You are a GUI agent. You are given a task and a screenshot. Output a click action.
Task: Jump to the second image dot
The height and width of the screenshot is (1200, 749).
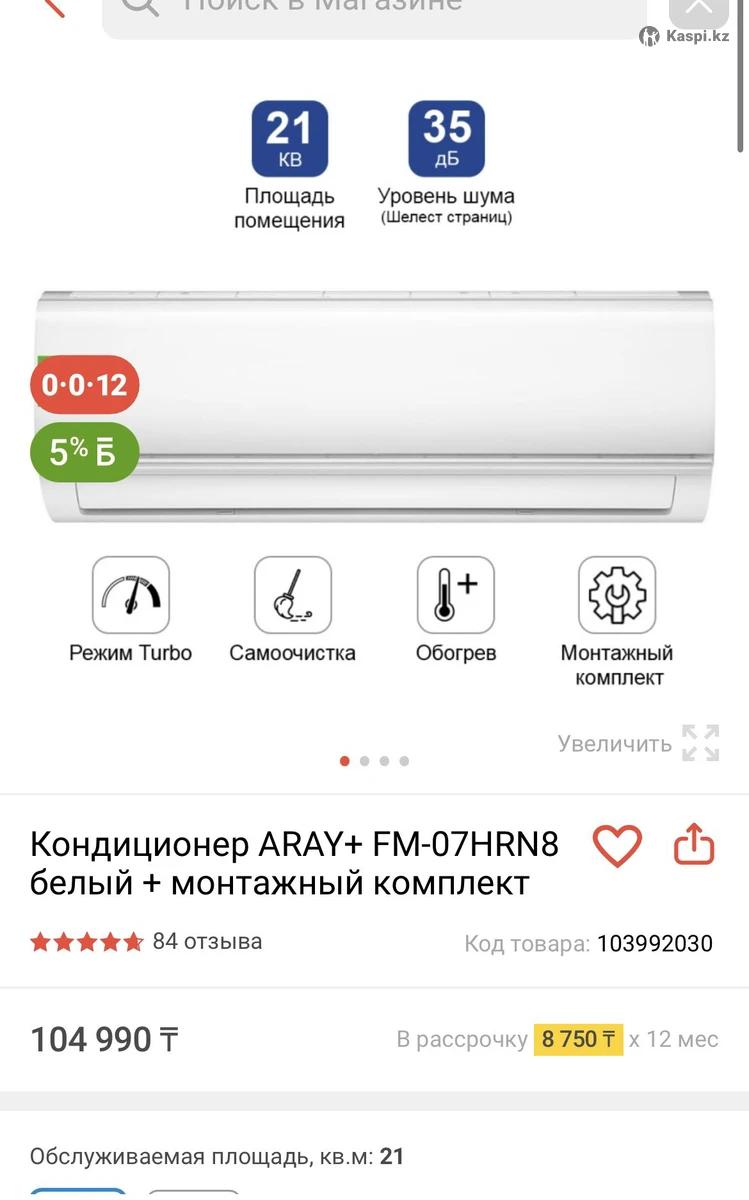(x=364, y=761)
